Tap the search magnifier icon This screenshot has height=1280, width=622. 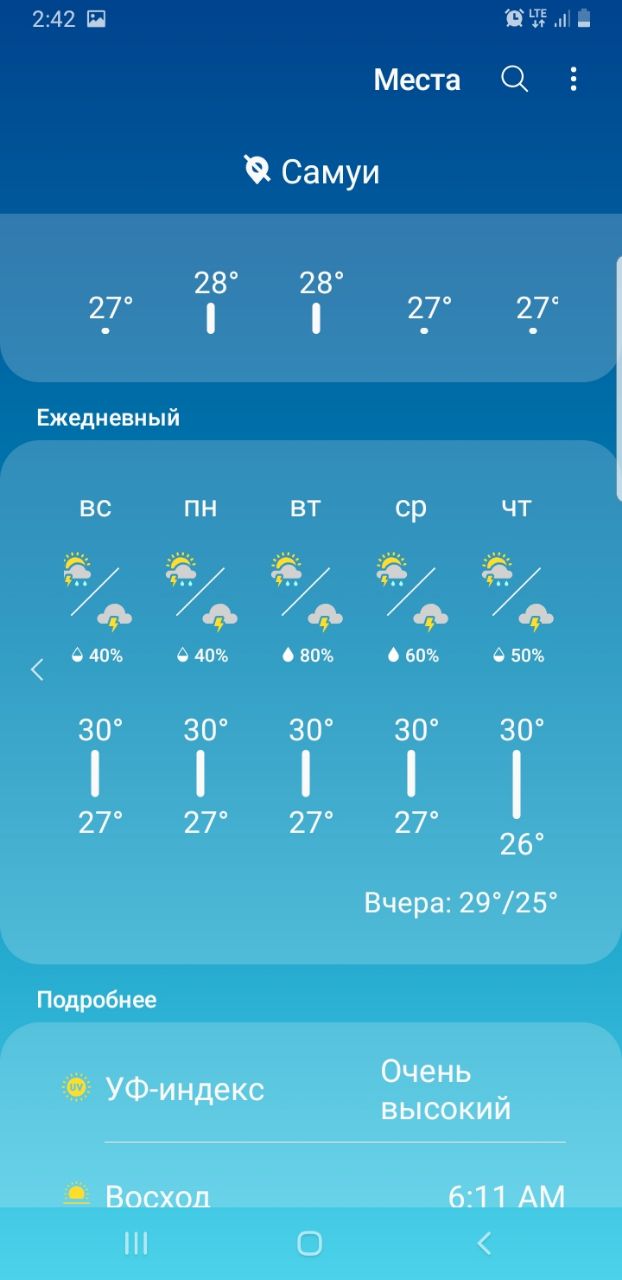514,80
